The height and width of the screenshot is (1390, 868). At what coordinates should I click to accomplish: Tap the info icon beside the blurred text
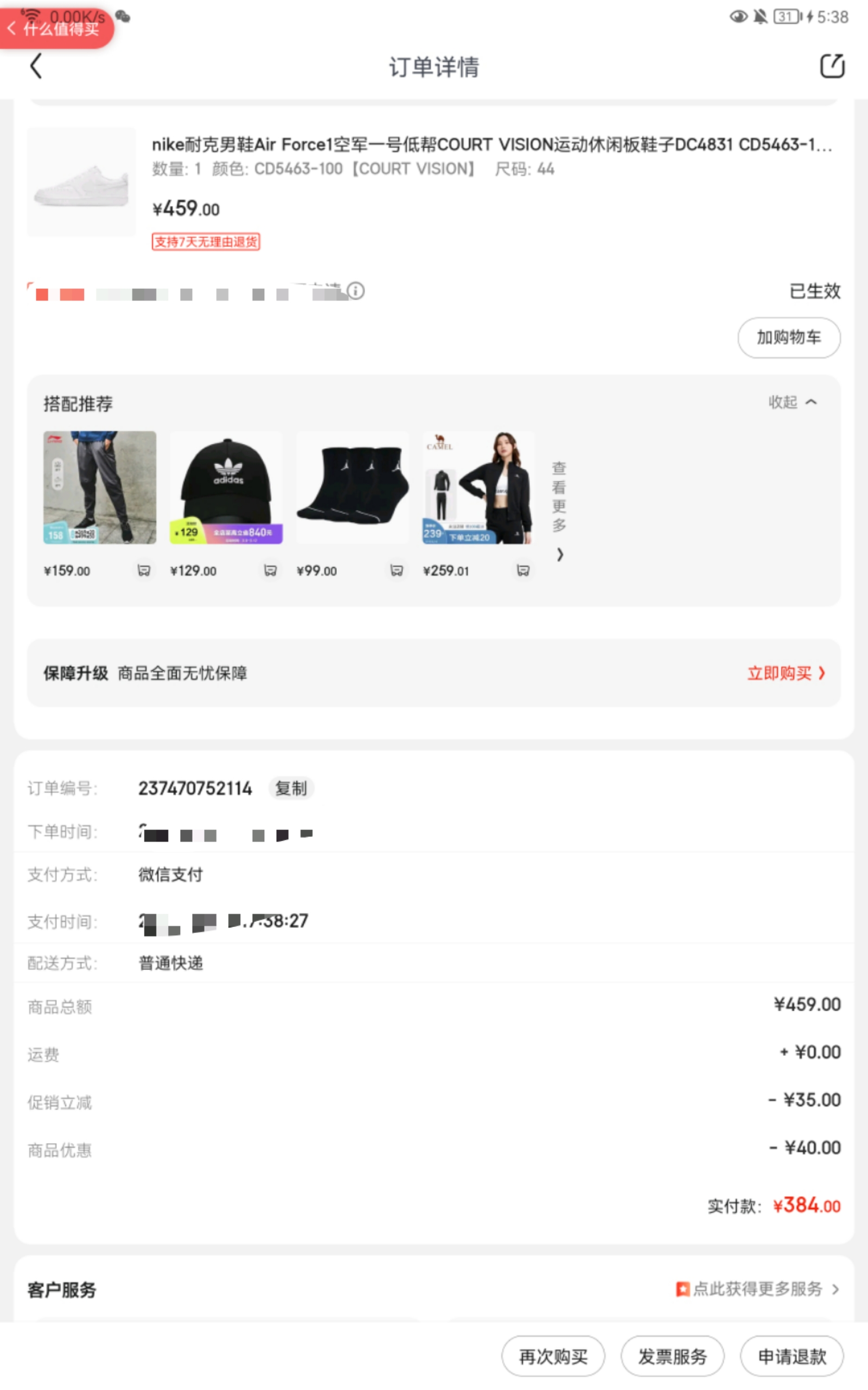point(355,291)
